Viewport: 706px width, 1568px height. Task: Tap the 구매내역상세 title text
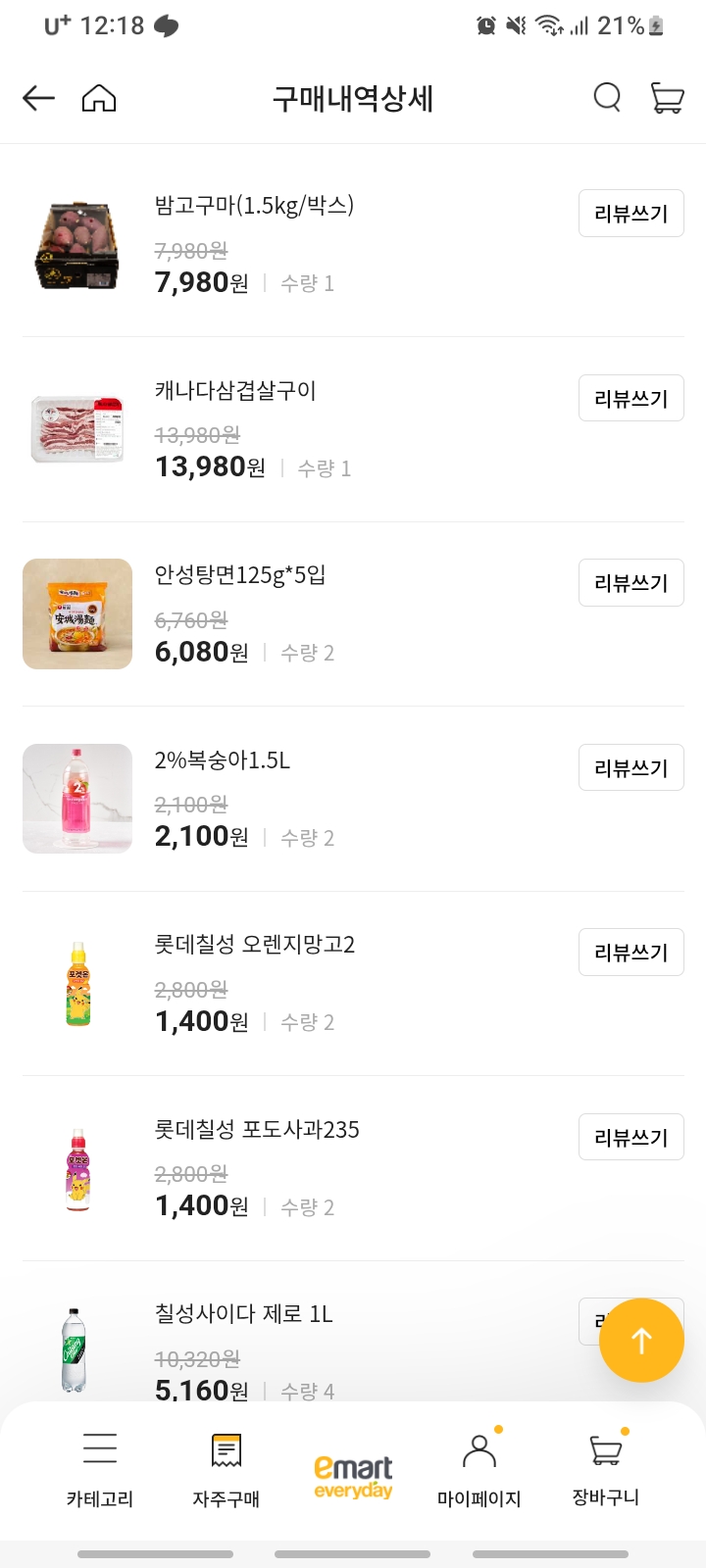coord(353,98)
